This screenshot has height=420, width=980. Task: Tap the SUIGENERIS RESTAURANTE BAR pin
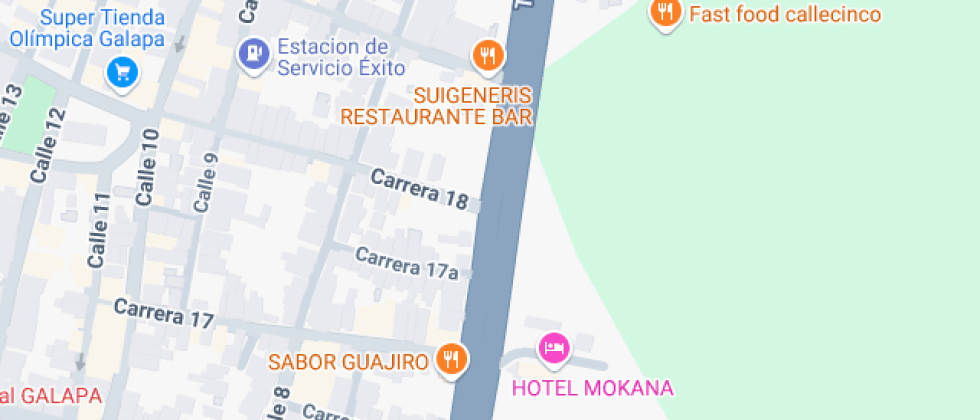pos(487,56)
